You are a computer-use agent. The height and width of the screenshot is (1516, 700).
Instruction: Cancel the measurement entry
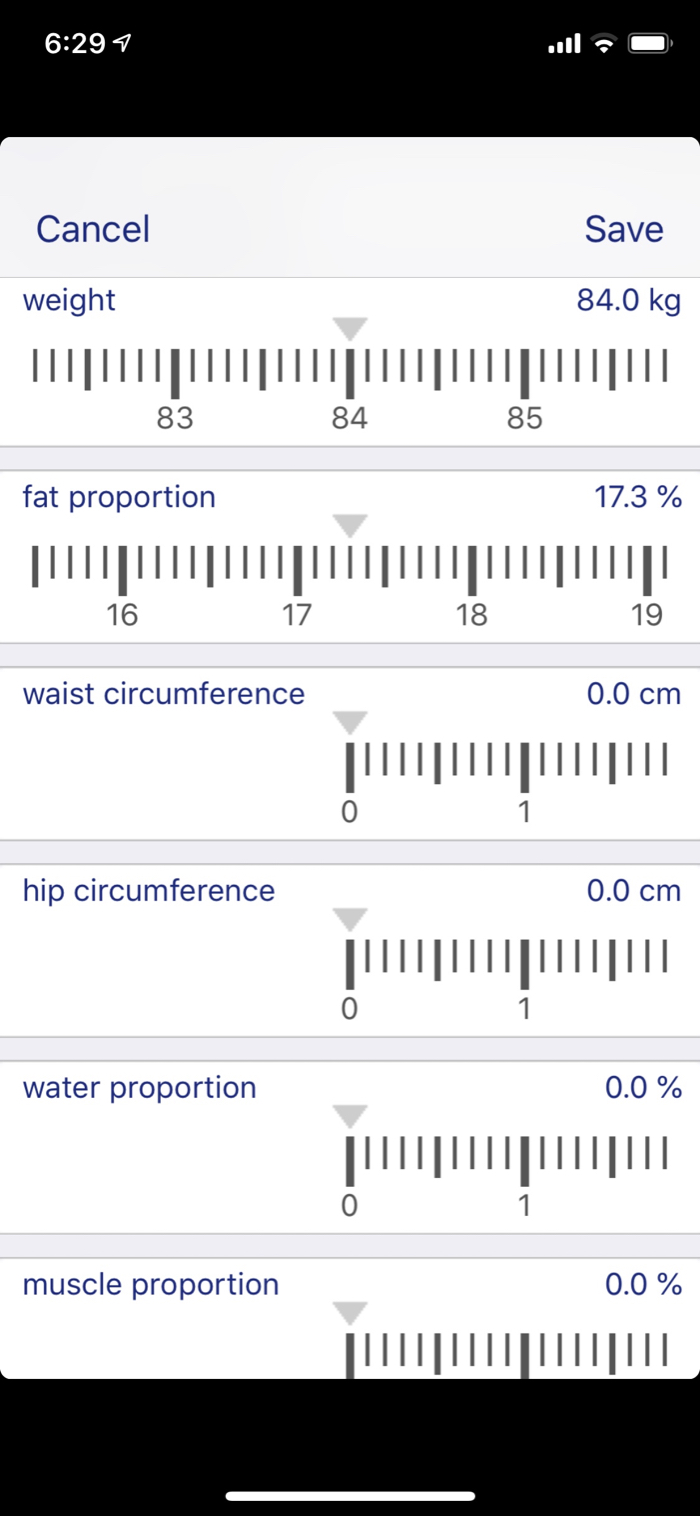[93, 229]
